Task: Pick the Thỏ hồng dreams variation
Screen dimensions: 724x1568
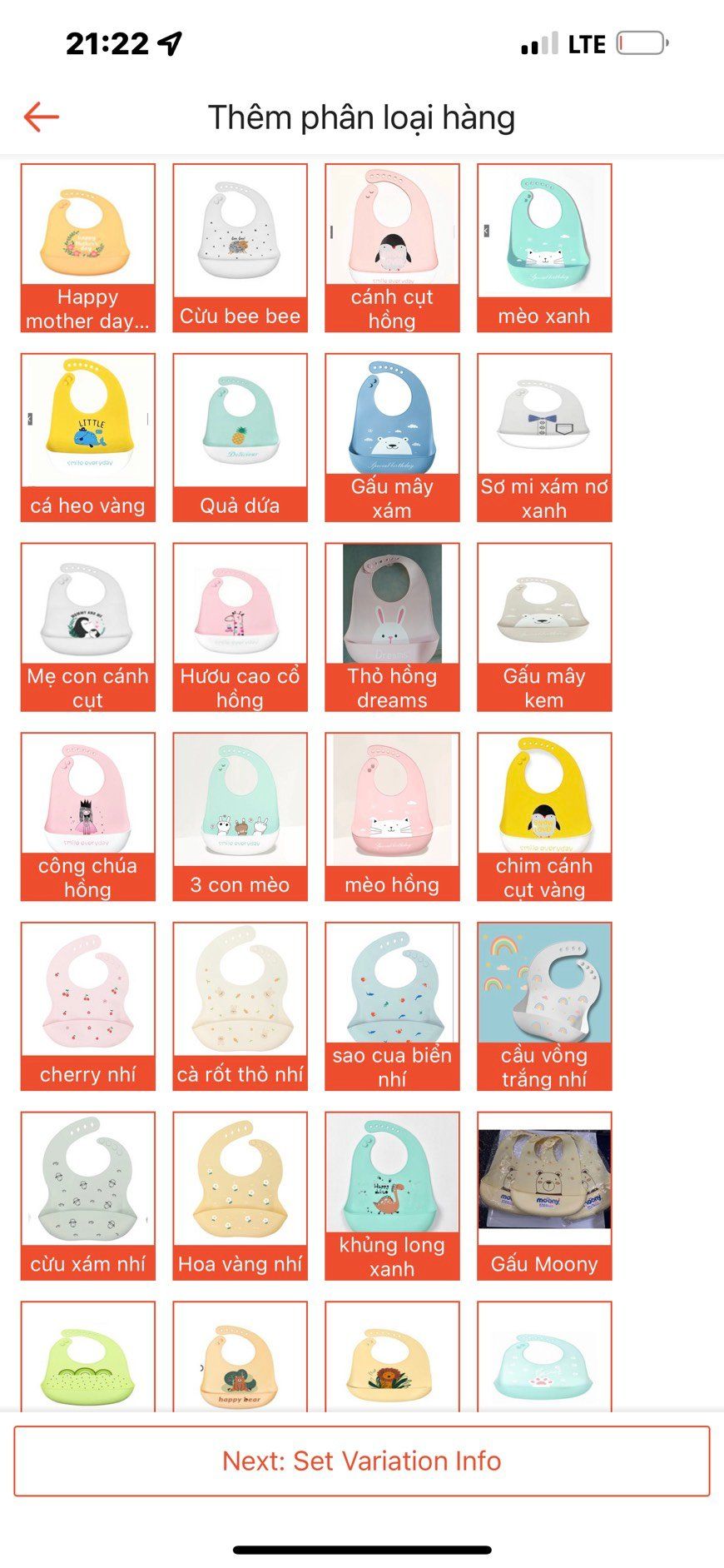Action: pyautogui.click(x=392, y=627)
